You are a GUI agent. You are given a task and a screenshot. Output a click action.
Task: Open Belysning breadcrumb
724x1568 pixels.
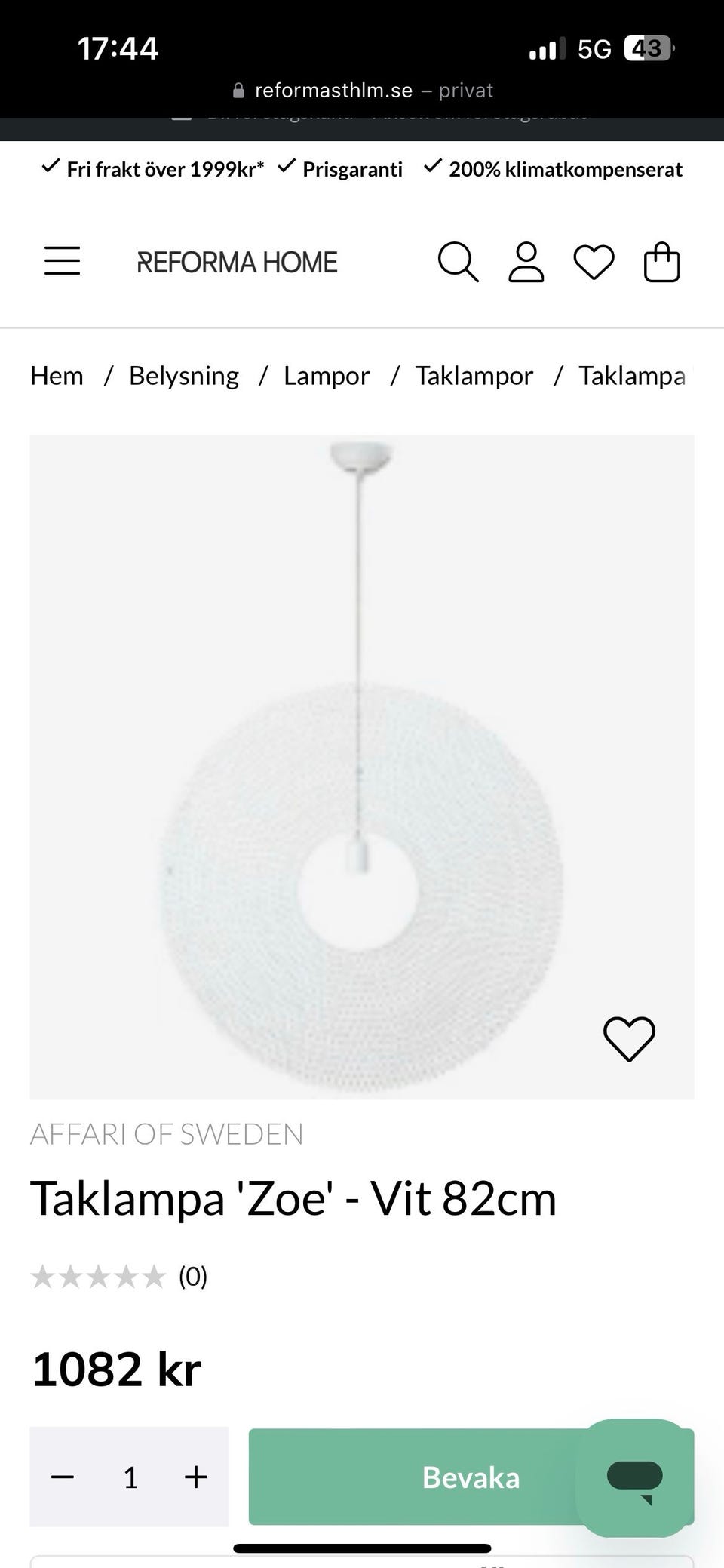click(184, 376)
